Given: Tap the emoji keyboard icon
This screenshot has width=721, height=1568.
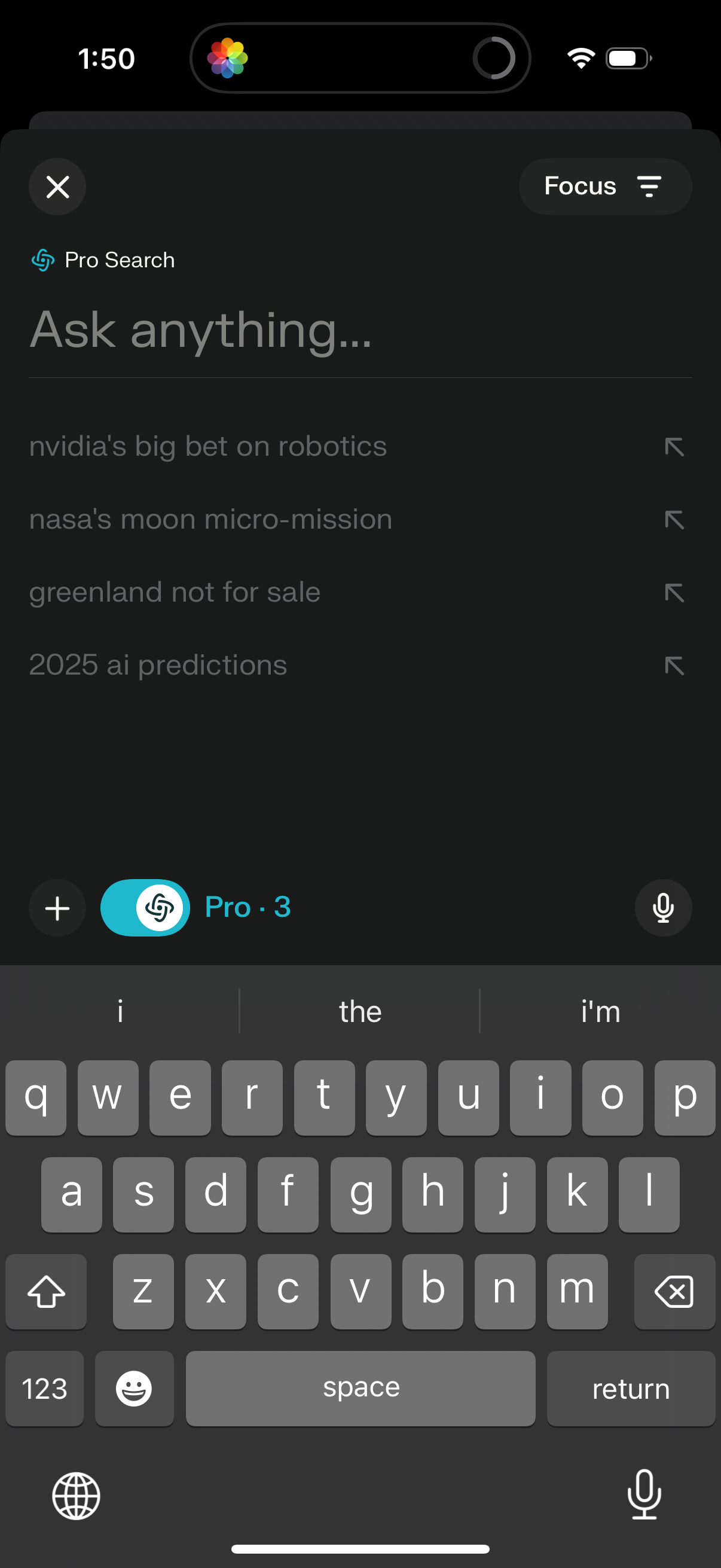Looking at the screenshot, I should (x=135, y=1389).
